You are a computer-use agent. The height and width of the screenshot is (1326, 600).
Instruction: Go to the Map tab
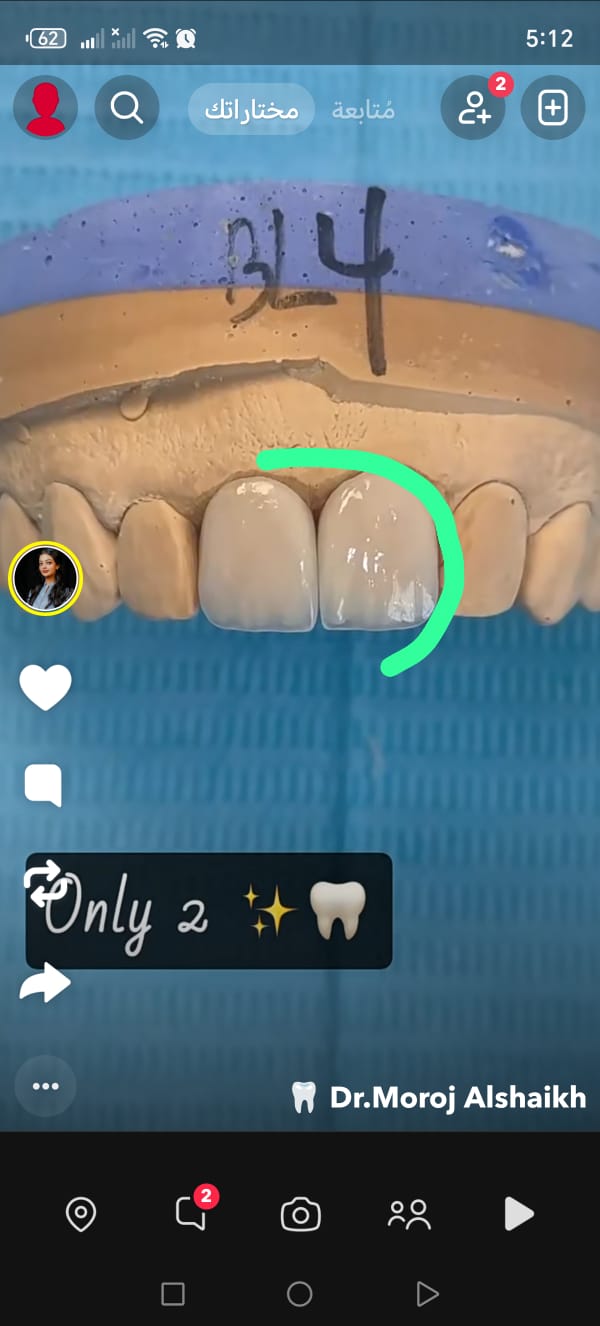coord(80,1214)
